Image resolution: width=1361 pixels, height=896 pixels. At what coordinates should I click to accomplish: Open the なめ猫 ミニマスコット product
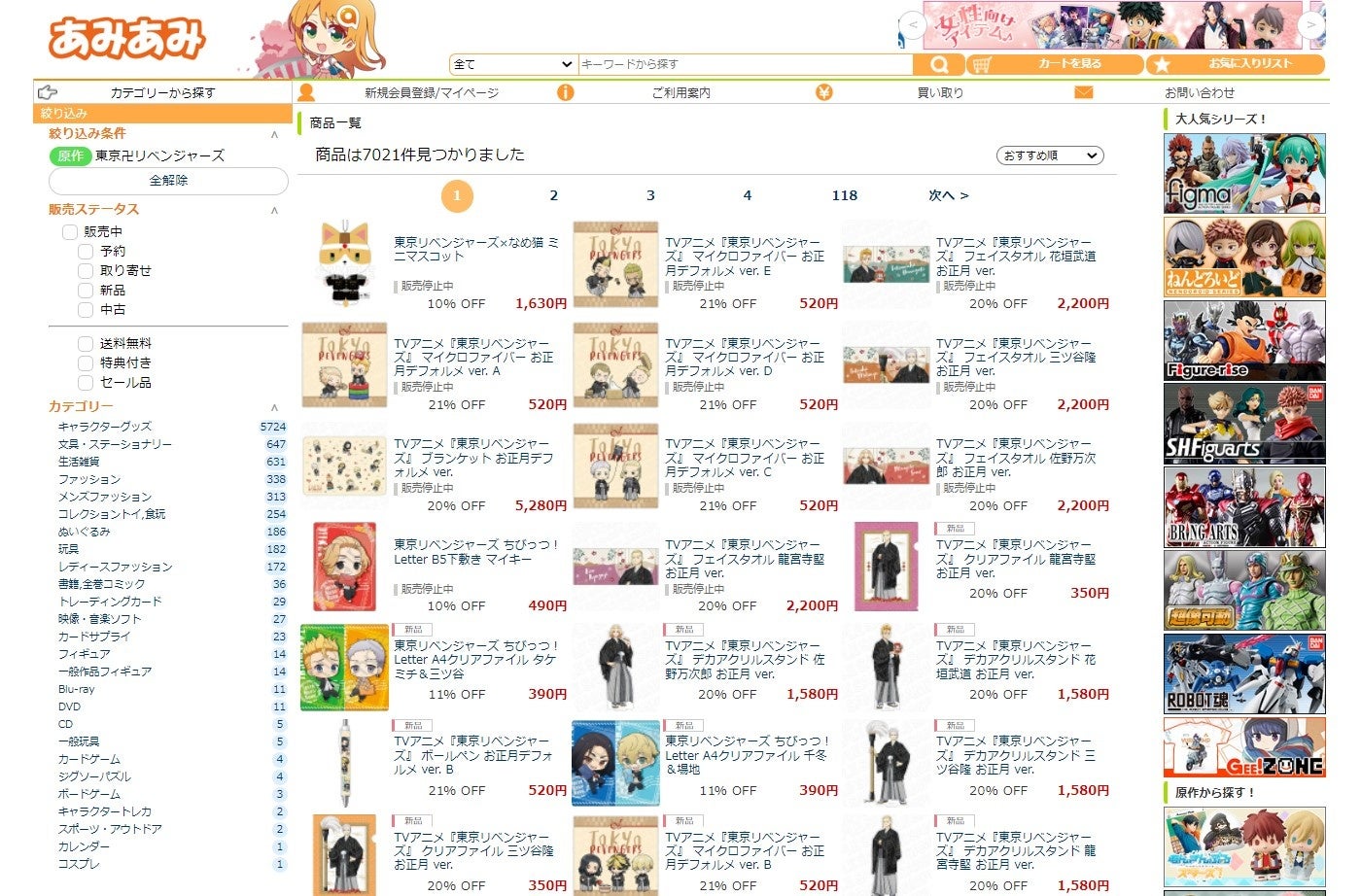tap(475, 249)
